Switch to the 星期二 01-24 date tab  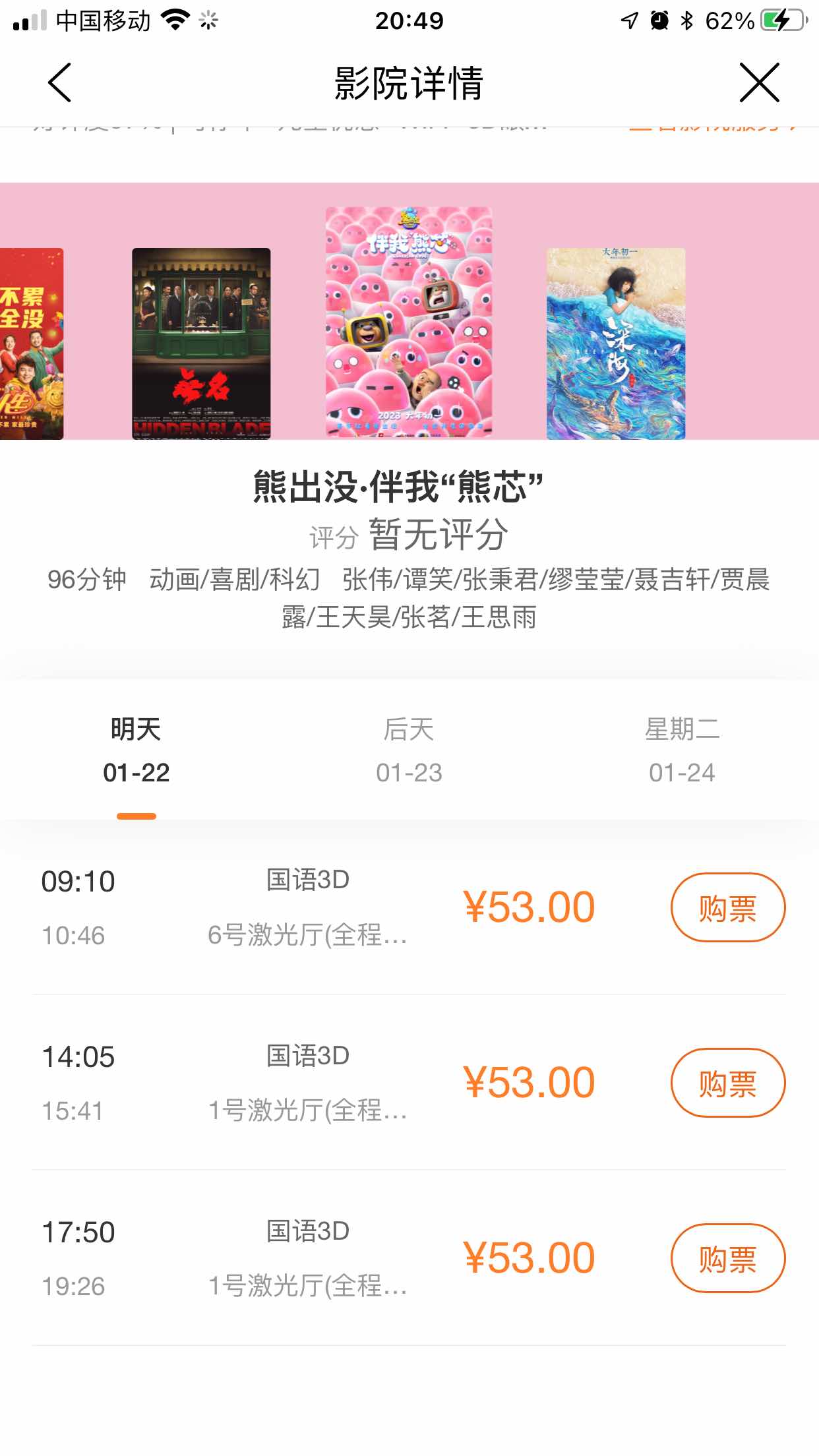[682, 750]
